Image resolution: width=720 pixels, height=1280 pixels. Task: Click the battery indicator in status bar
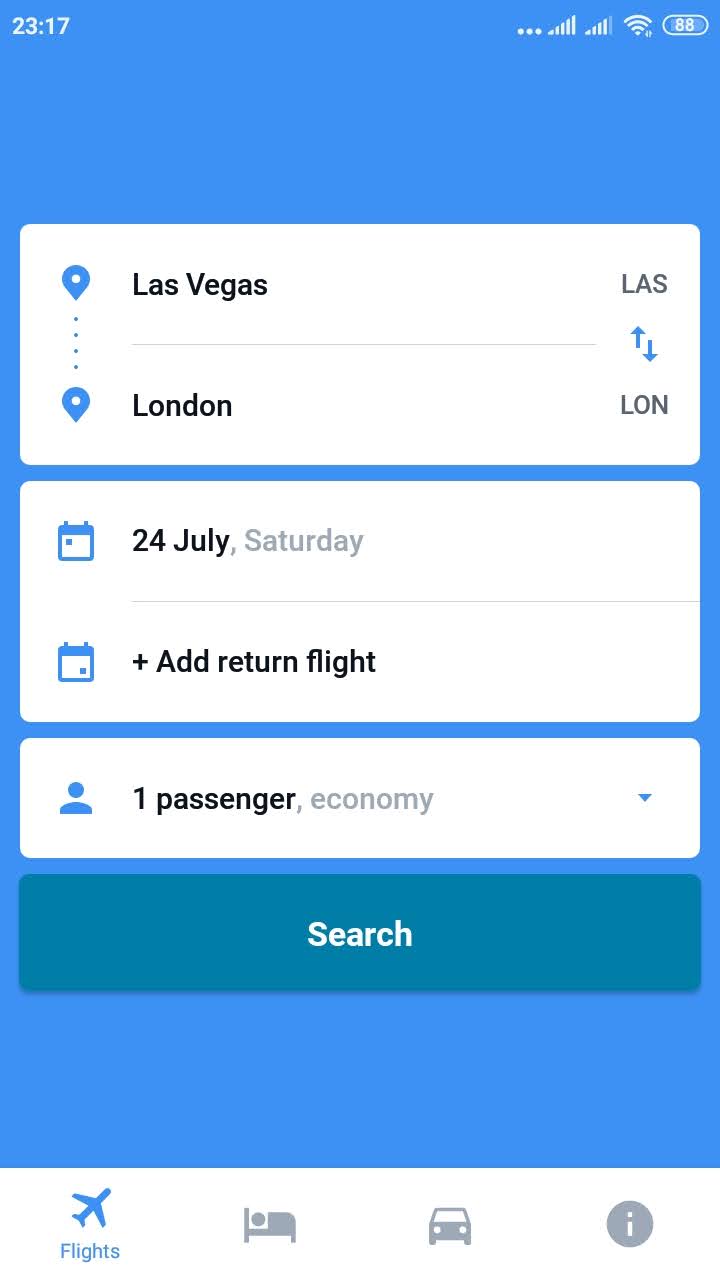(687, 26)
